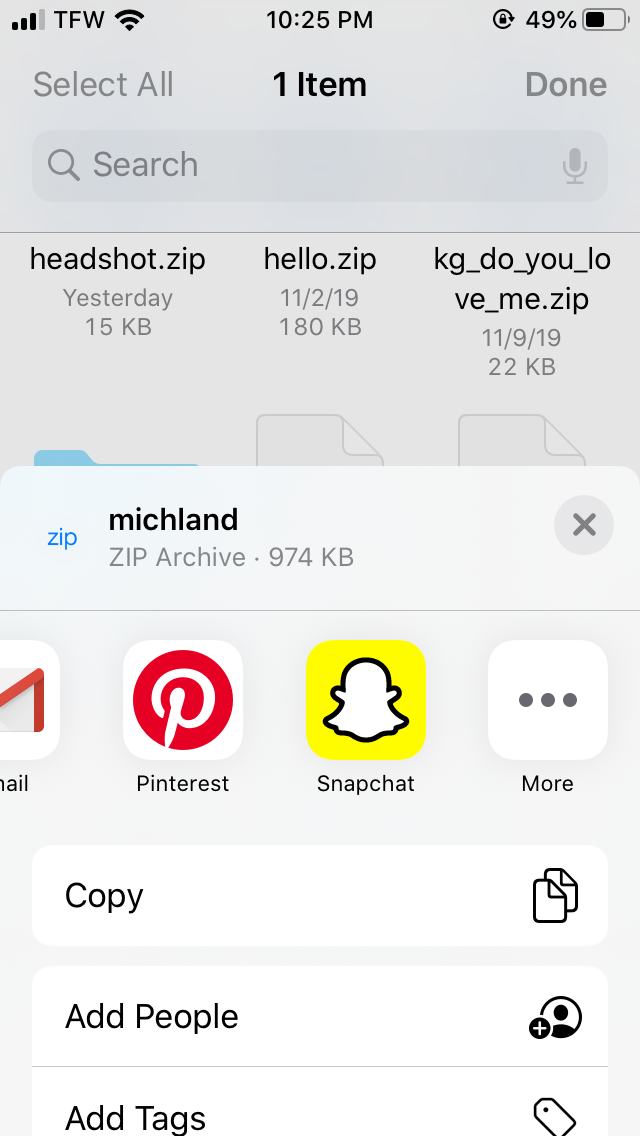Close the share sheet
This screenshot has height=1136, width=640.
pos(584,525)
